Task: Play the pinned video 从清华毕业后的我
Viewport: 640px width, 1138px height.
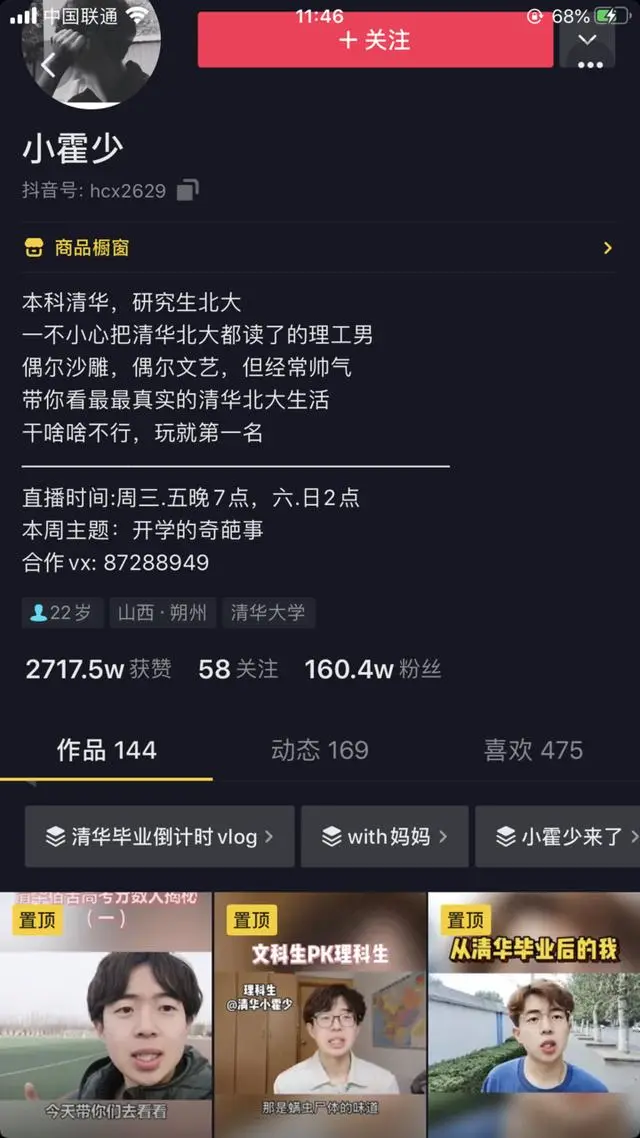Action: (533, 1015)
